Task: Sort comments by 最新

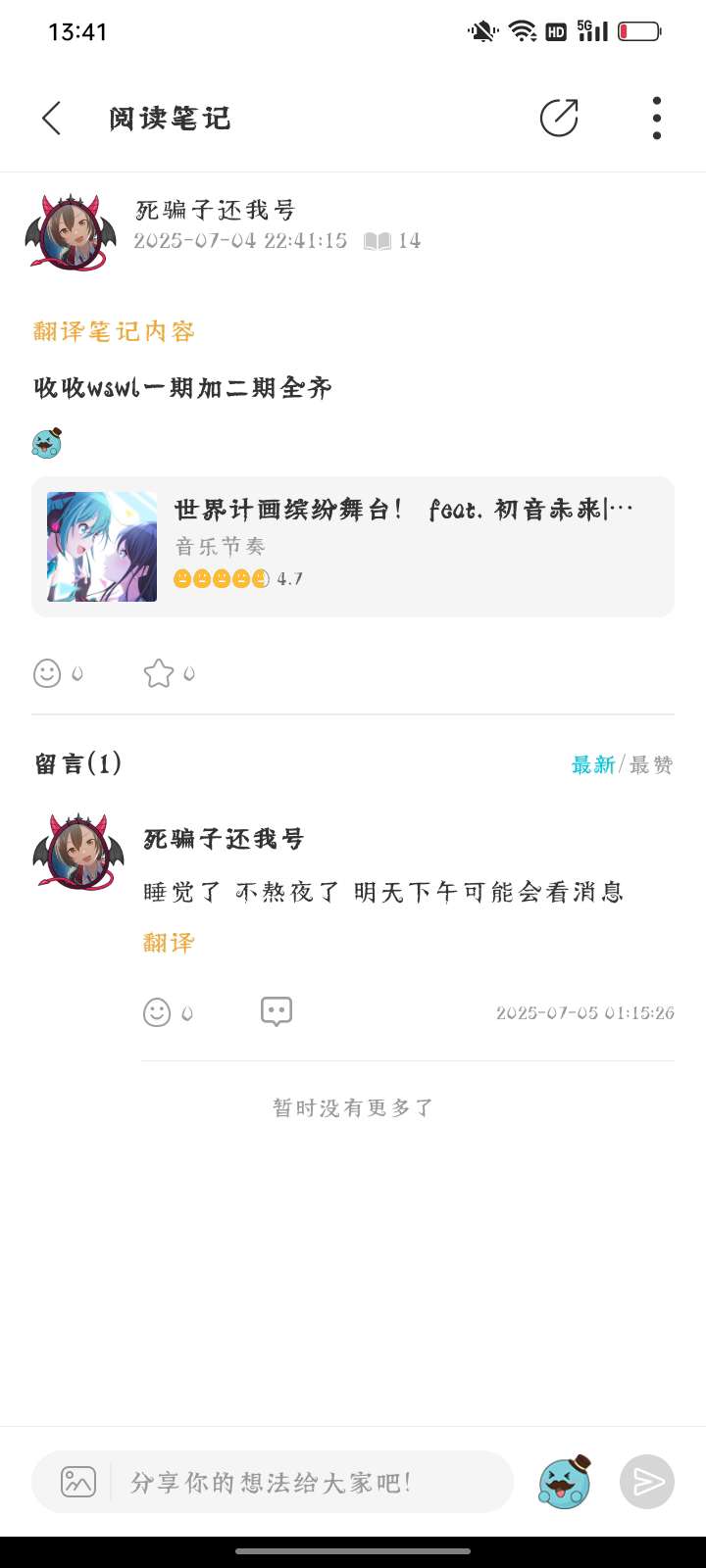Action: (x=592, y=764)
